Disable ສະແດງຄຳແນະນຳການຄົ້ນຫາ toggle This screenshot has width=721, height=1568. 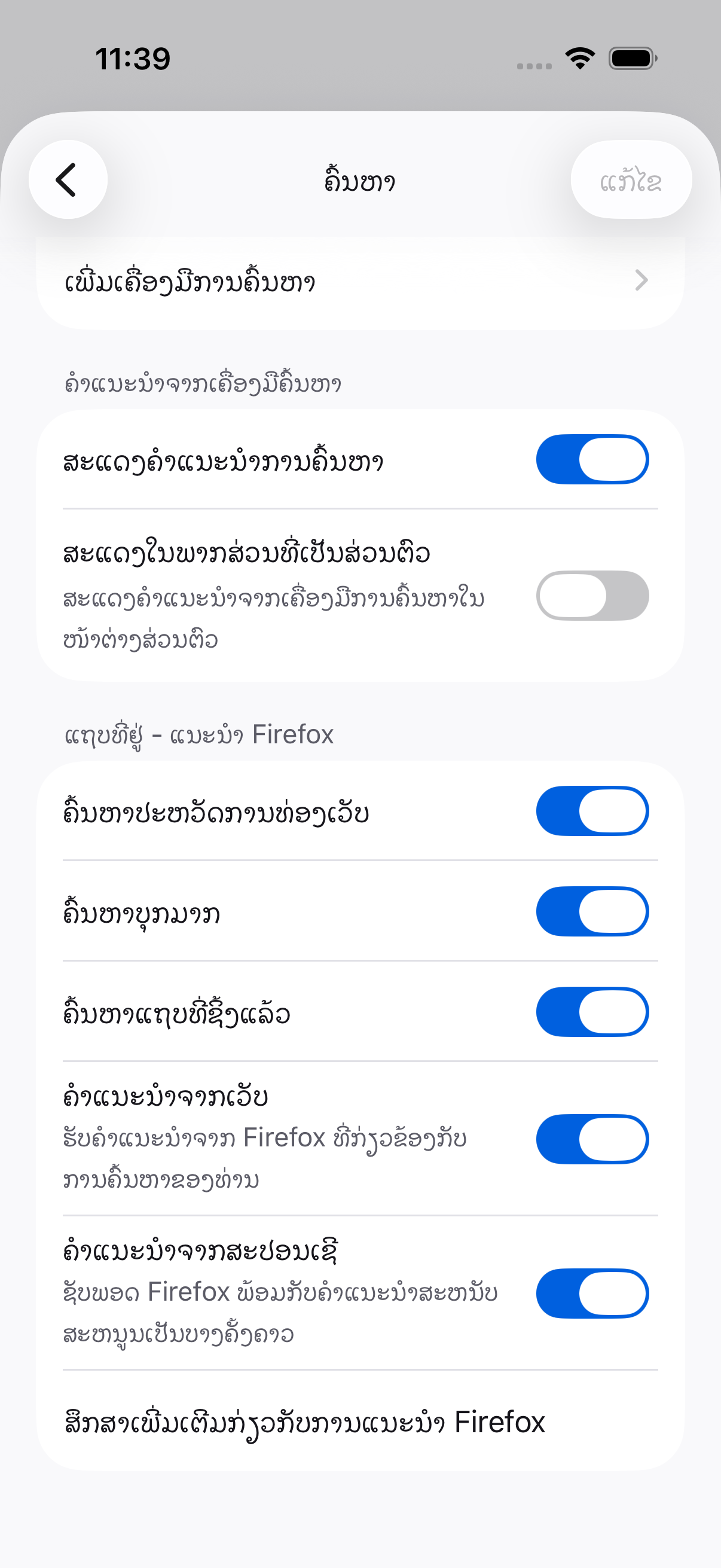click(592, 459)
